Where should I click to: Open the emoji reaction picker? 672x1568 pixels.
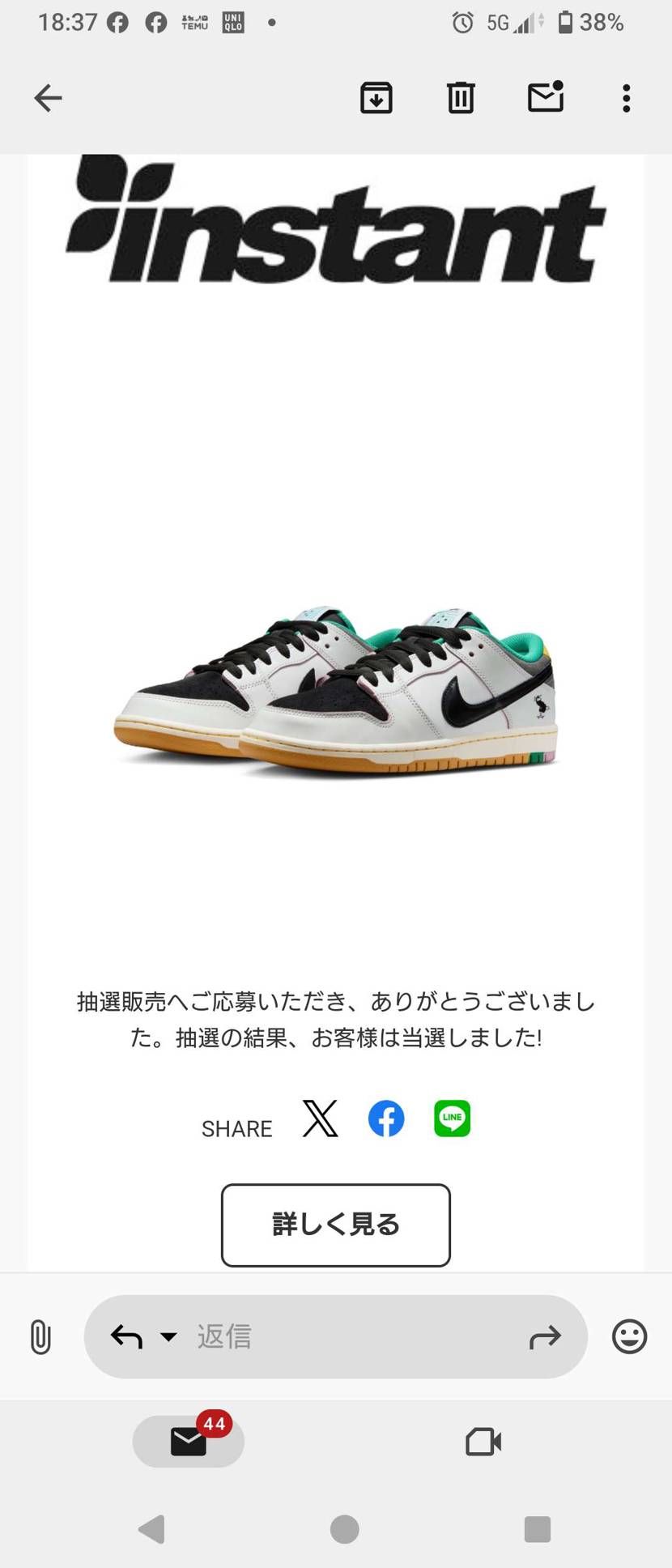tap(629, 1337)
